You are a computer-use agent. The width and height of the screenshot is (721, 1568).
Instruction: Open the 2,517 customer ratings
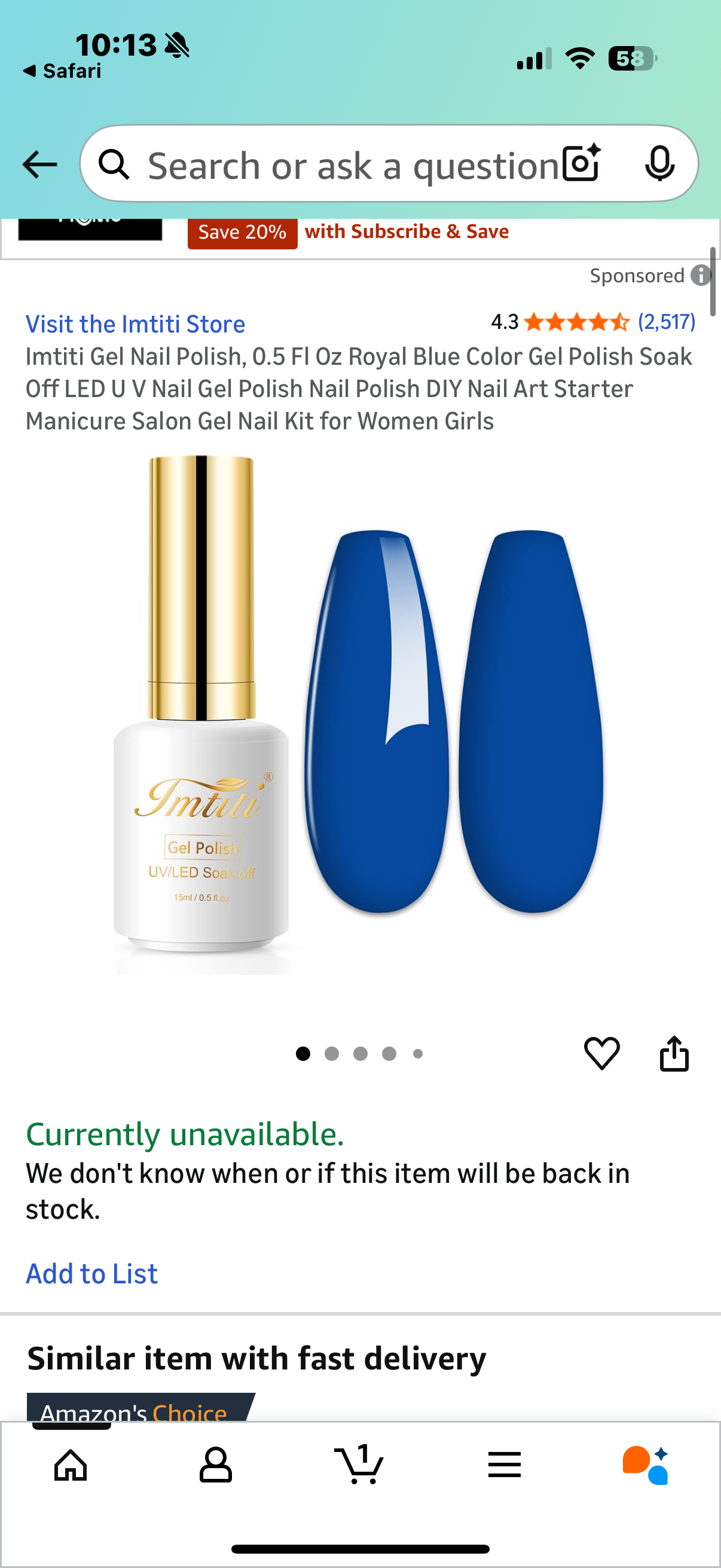click(665, 321)
